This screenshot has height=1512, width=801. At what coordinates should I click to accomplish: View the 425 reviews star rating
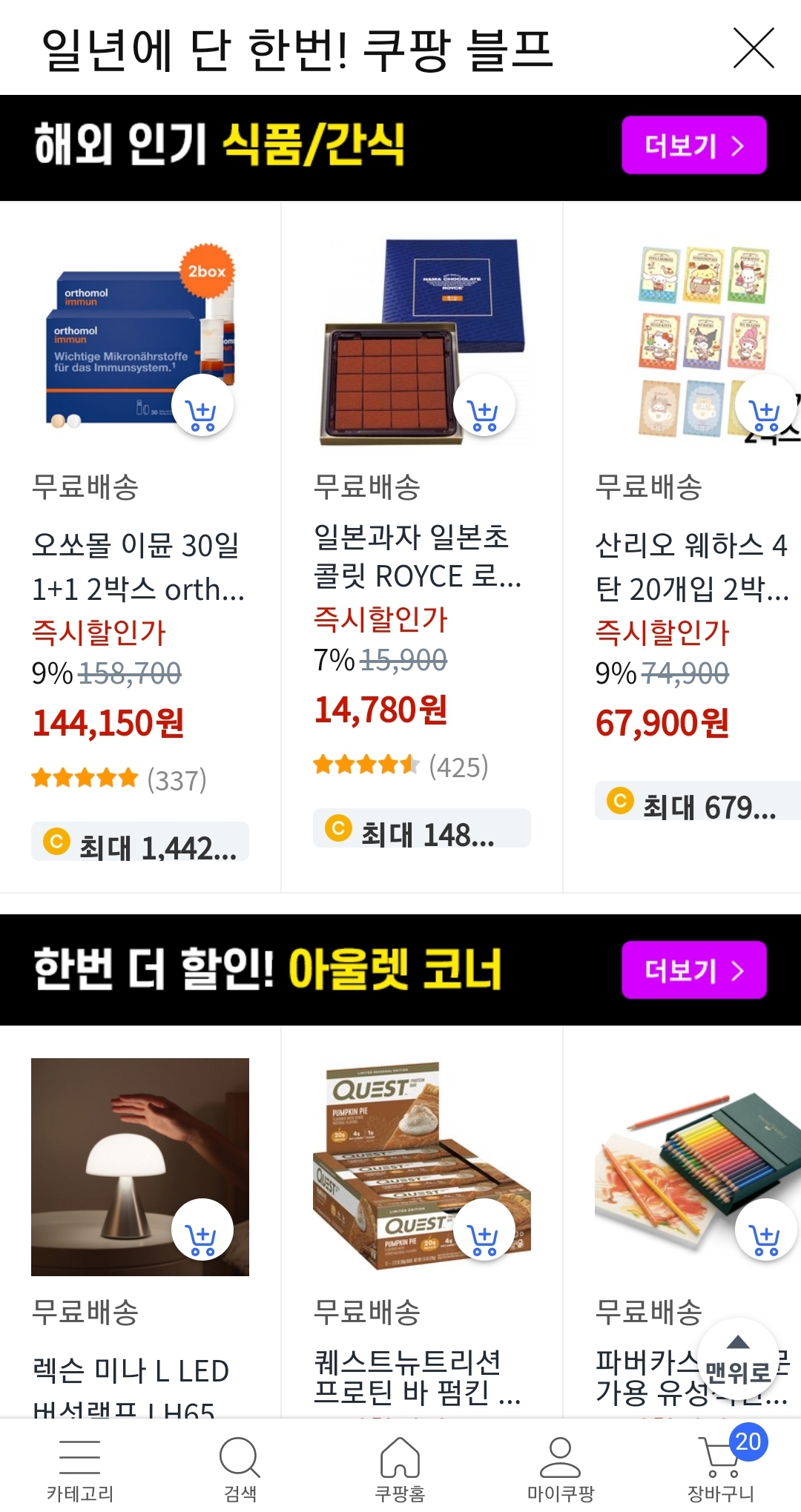pos(400,765)
